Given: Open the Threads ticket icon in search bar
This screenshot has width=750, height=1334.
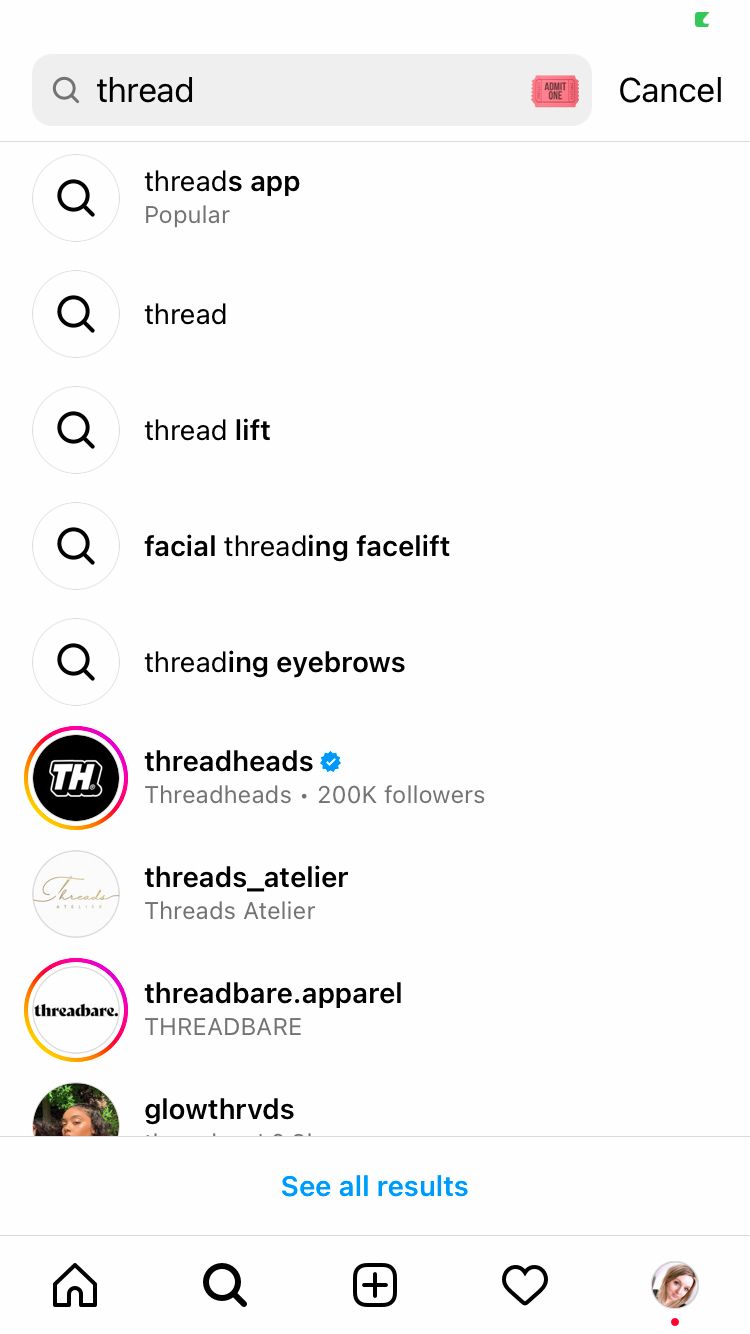Looking at the screenshot, I should coord(555,91).
